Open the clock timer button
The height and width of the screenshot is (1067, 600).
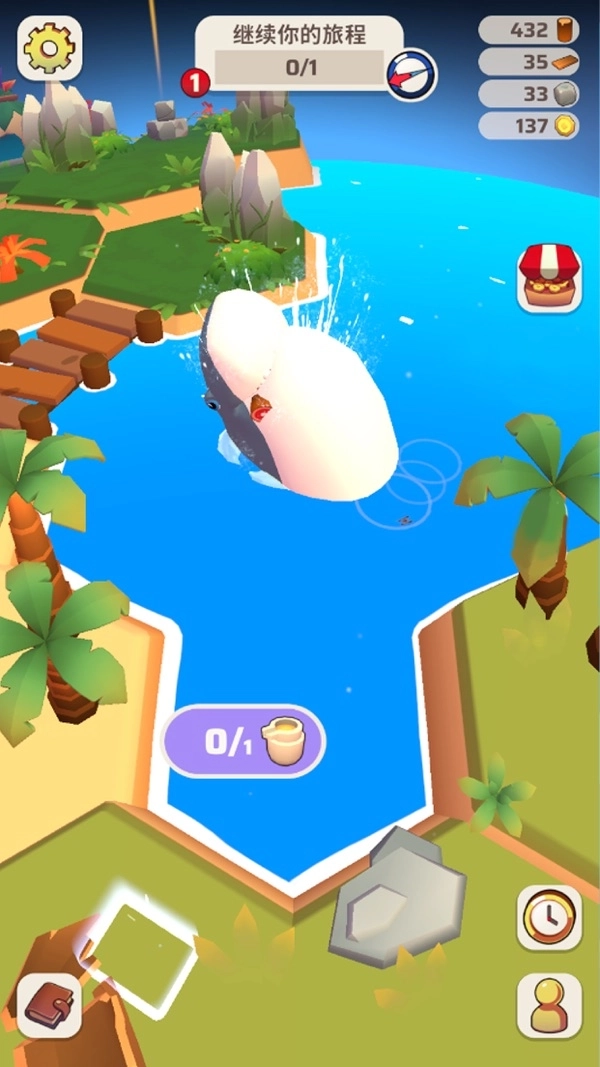(549, 916)
